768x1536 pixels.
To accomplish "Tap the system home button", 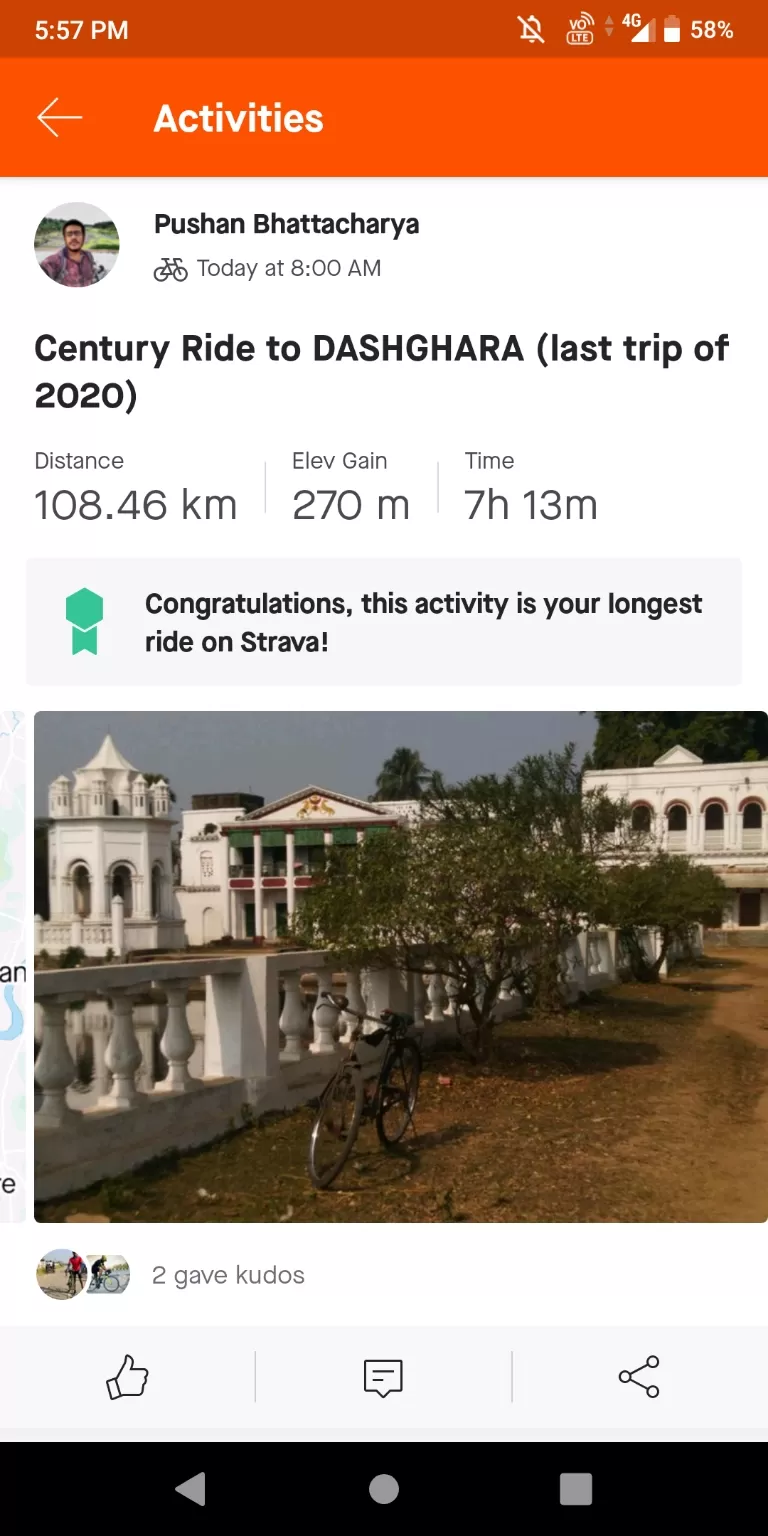I will click(384, 1489).
